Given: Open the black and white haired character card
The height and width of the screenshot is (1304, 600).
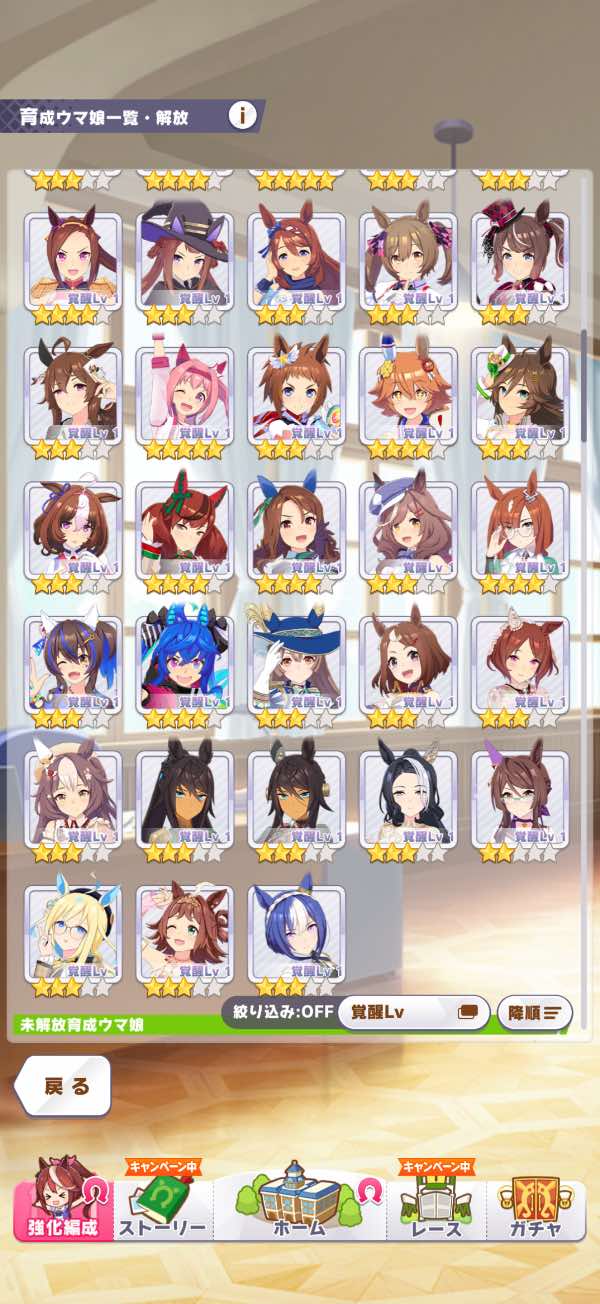Looking at the screenshot, I should tap(409, 798).
